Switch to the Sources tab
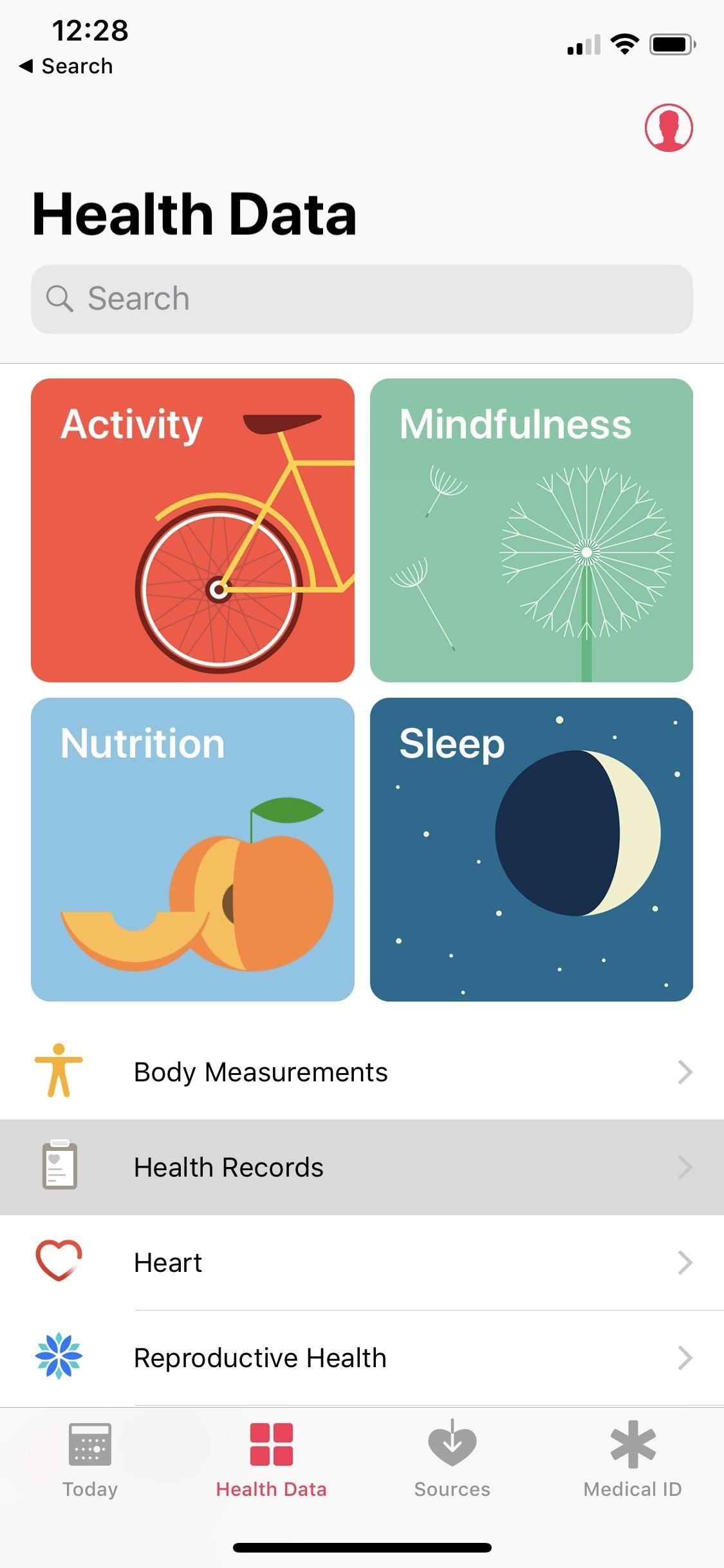 coord(452,1460)
